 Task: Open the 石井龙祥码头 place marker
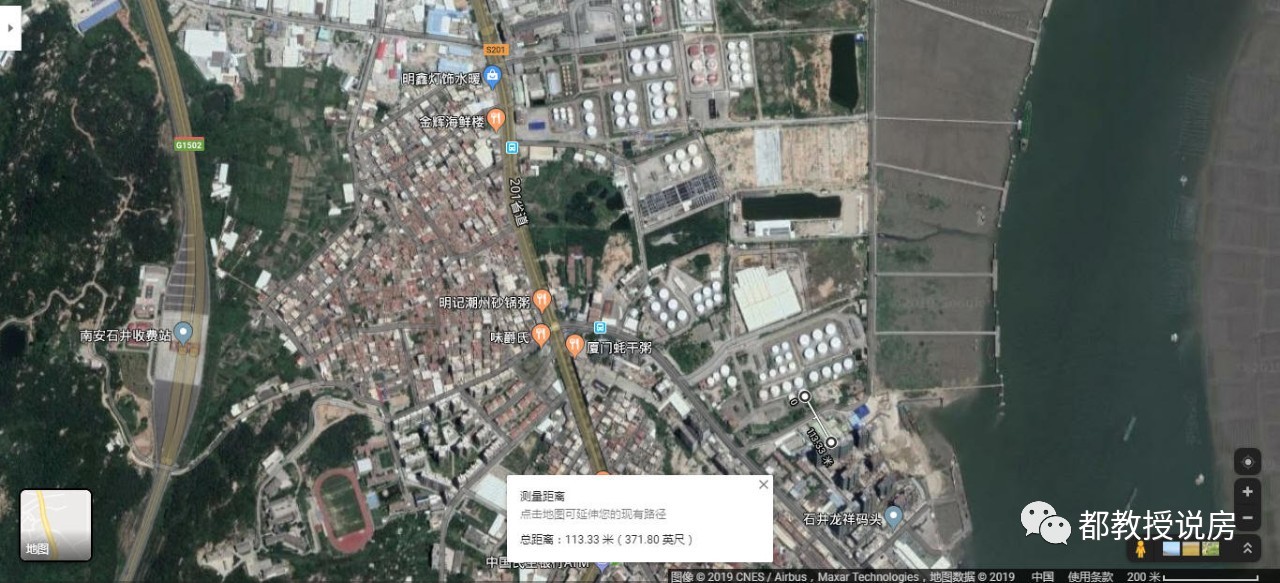pyautogui.click(x=893, y=517)
